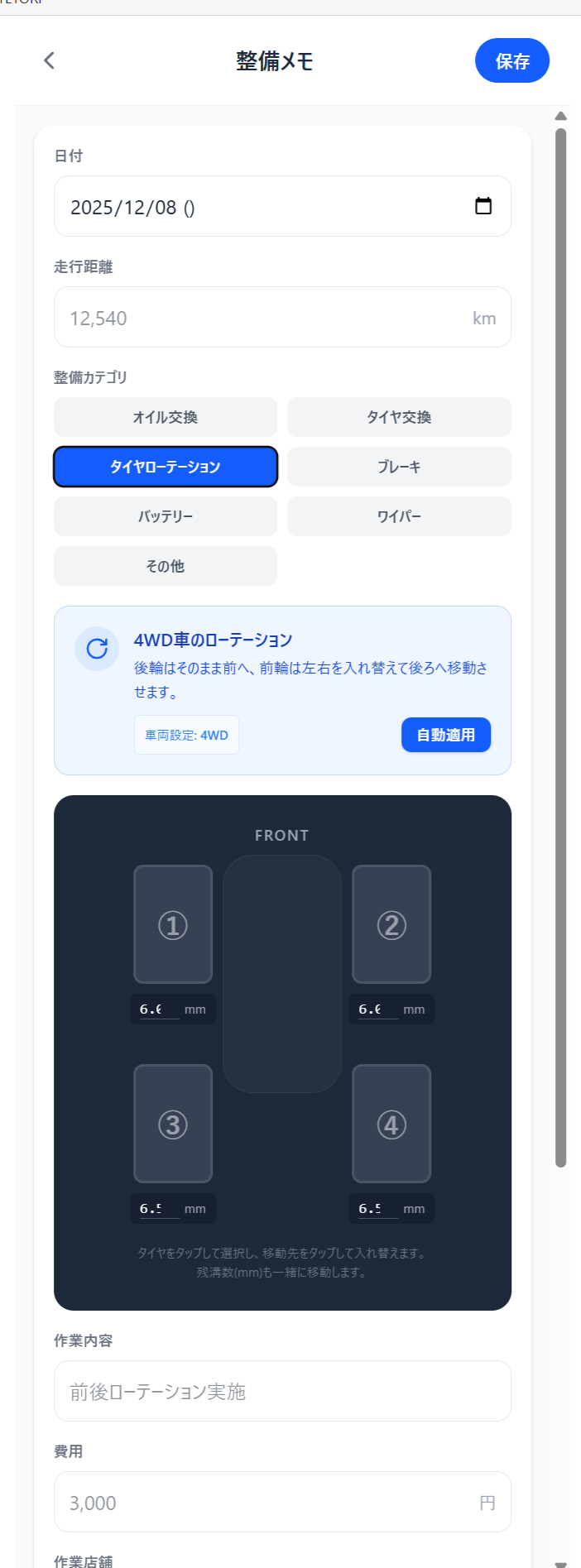Select tire ④ in the diagram
Screen dimensions: 581x1568
pyautogui.click(x=391, y=1124)
